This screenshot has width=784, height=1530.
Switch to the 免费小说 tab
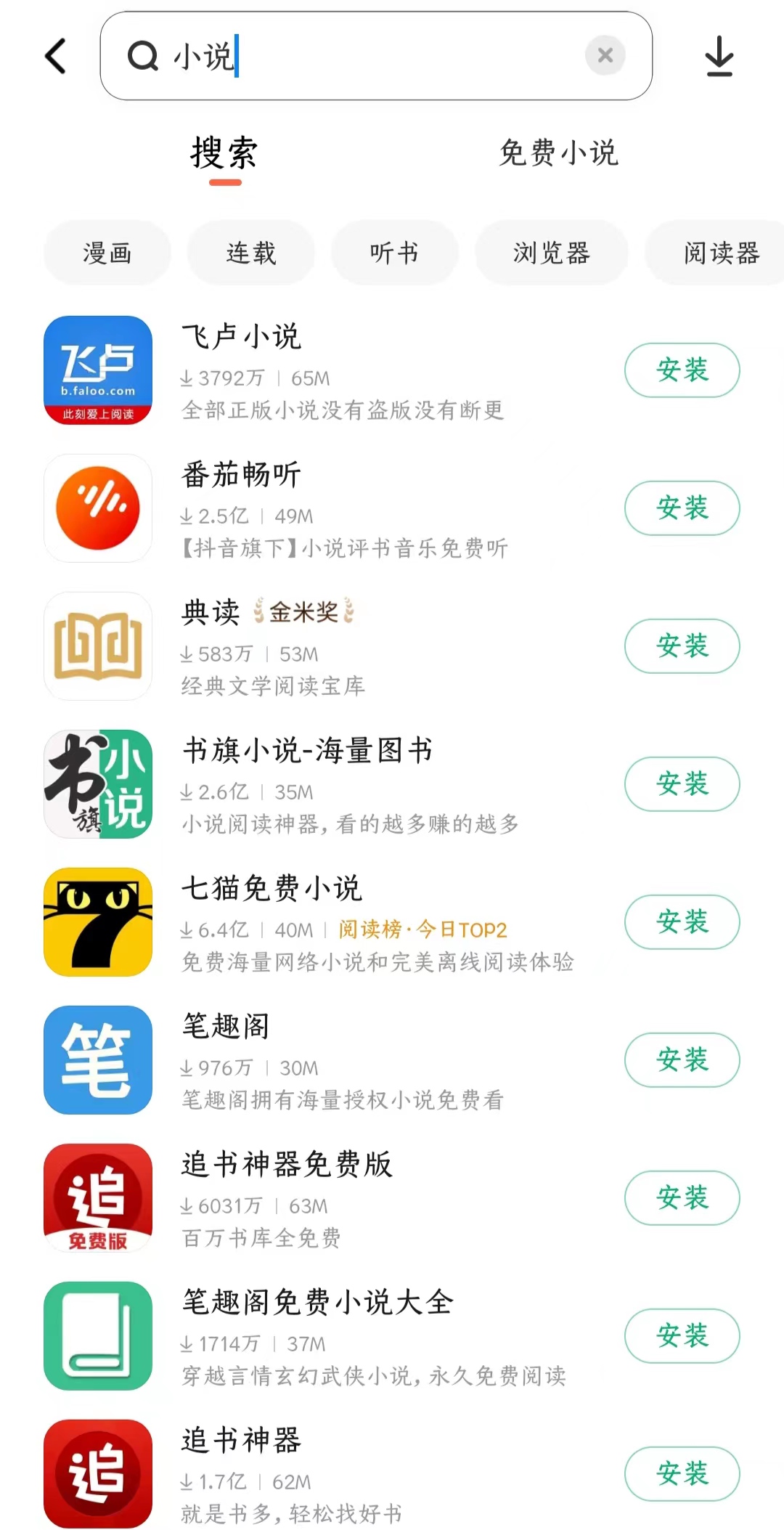[558, 152]
